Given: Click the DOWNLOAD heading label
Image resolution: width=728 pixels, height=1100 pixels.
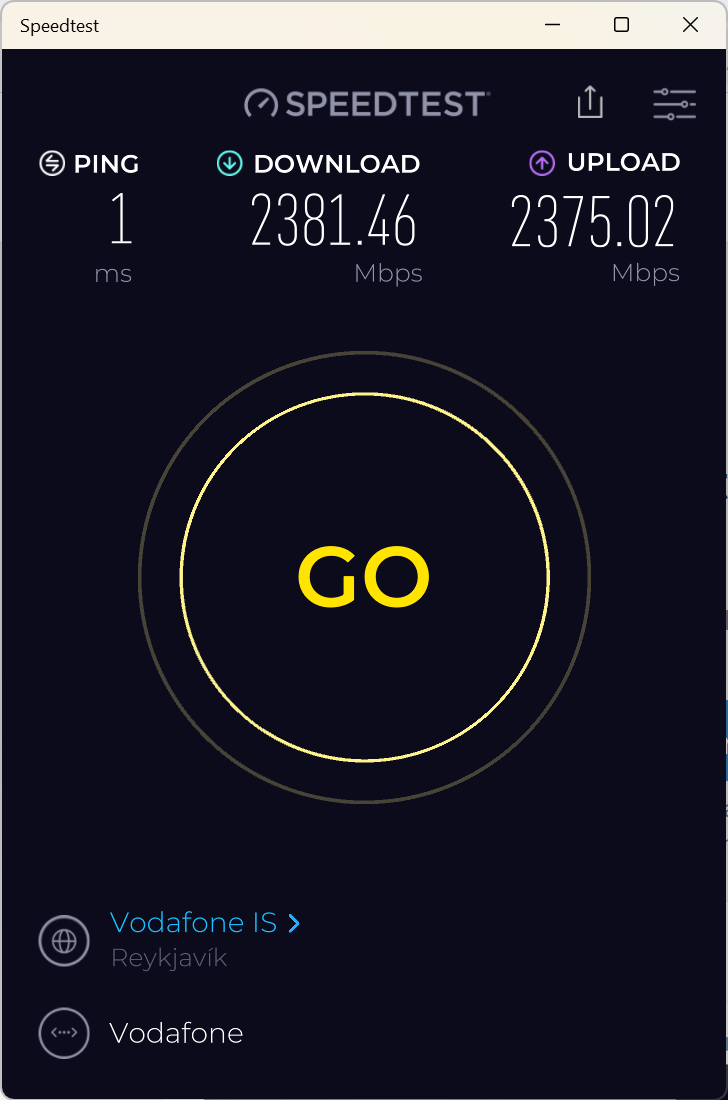Looking at the screenshot, I should click(x=338, y=163).
